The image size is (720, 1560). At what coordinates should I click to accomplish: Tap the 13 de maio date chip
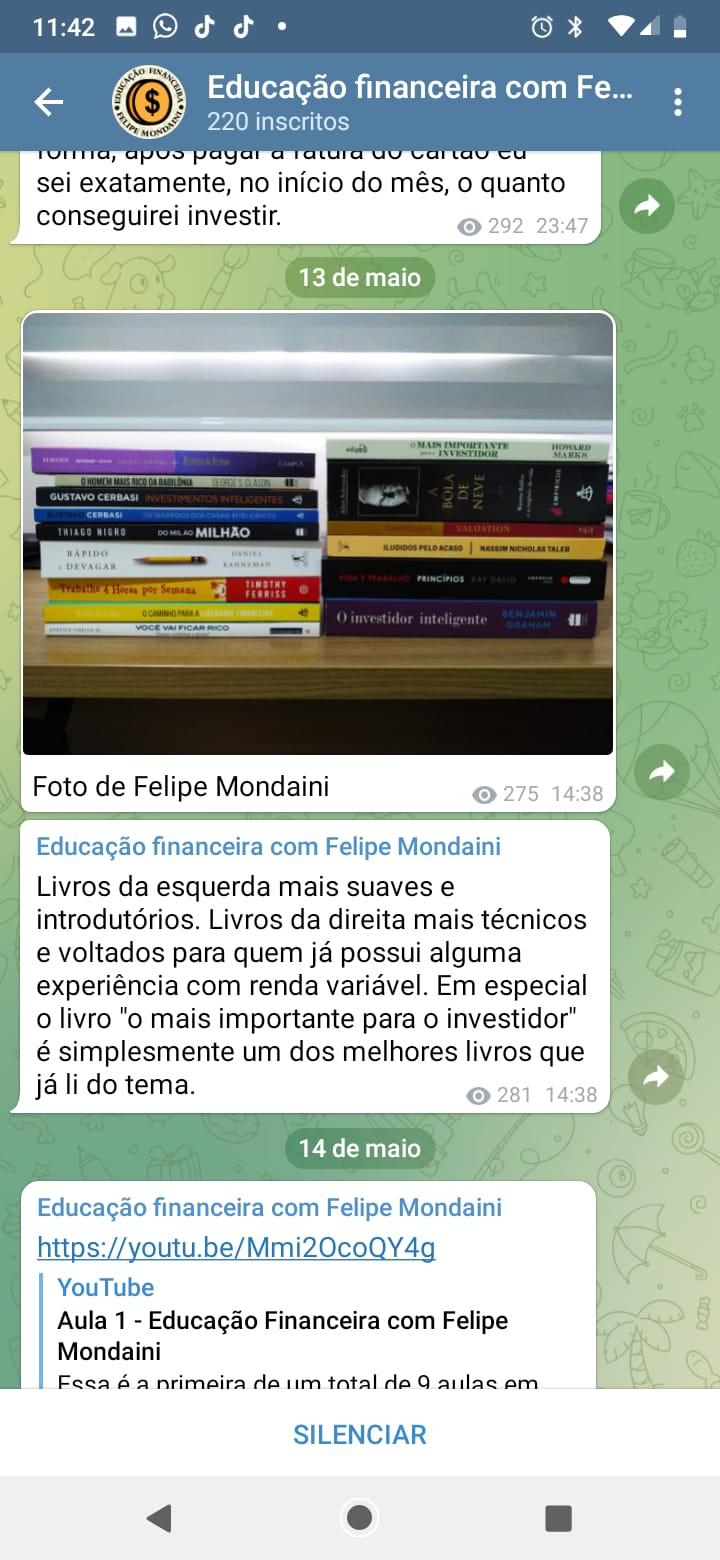click(359, 277)
